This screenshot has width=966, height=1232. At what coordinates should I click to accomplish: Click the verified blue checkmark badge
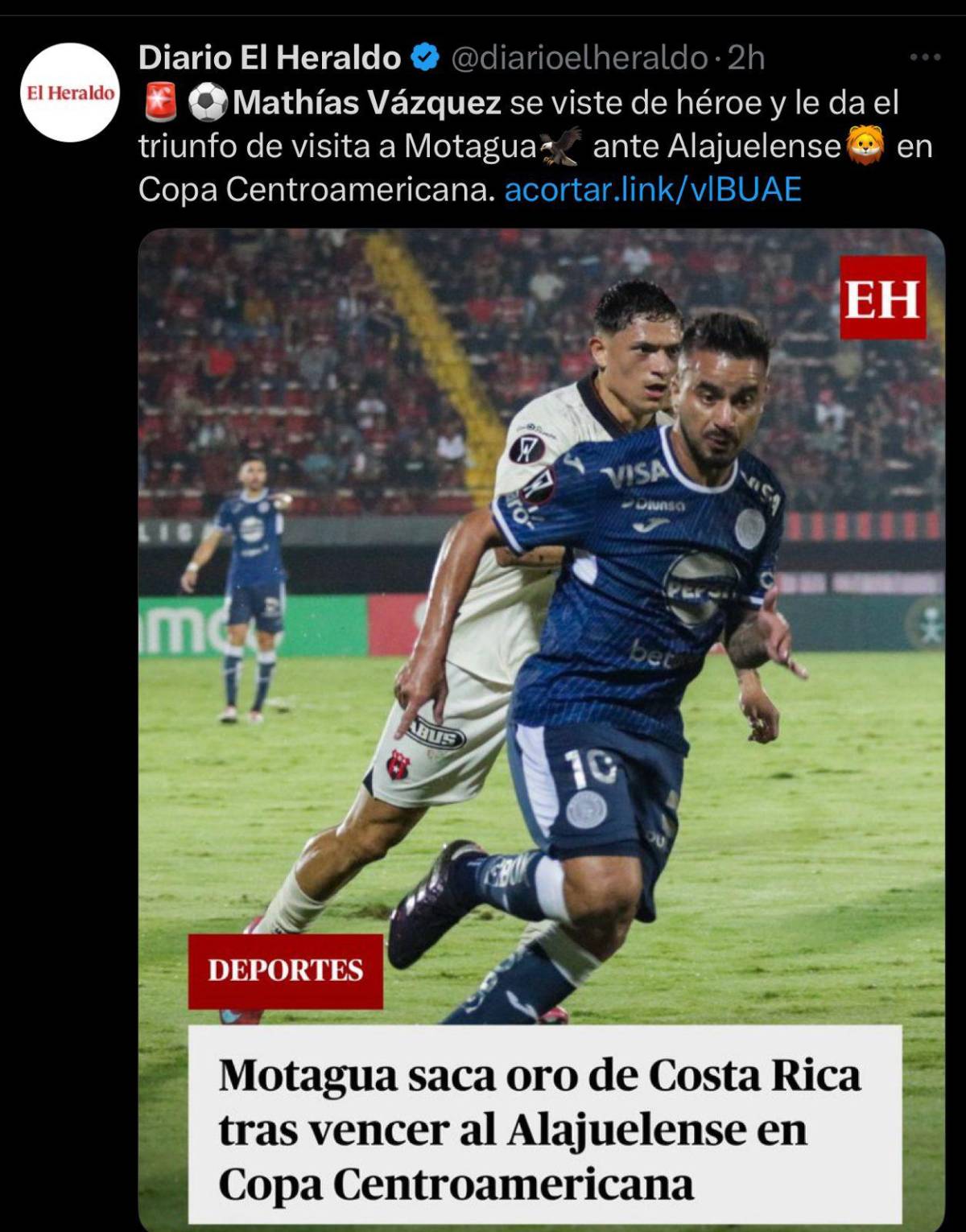(427, 56)
